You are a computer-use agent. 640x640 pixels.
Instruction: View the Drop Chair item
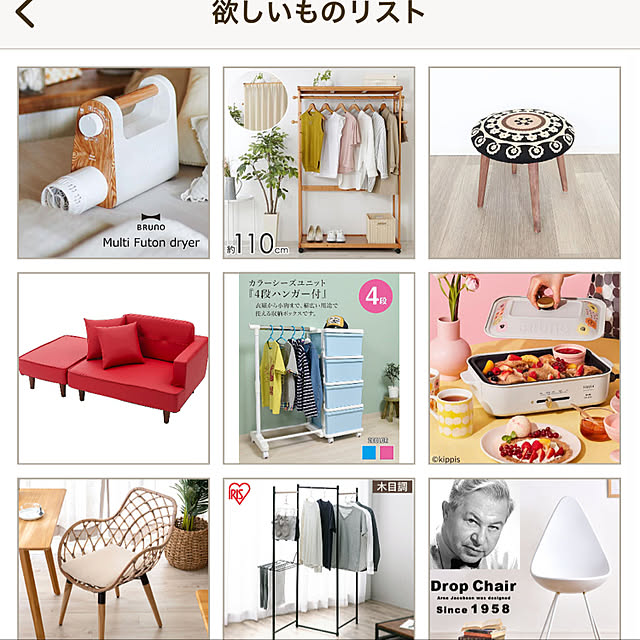(524, 560)
